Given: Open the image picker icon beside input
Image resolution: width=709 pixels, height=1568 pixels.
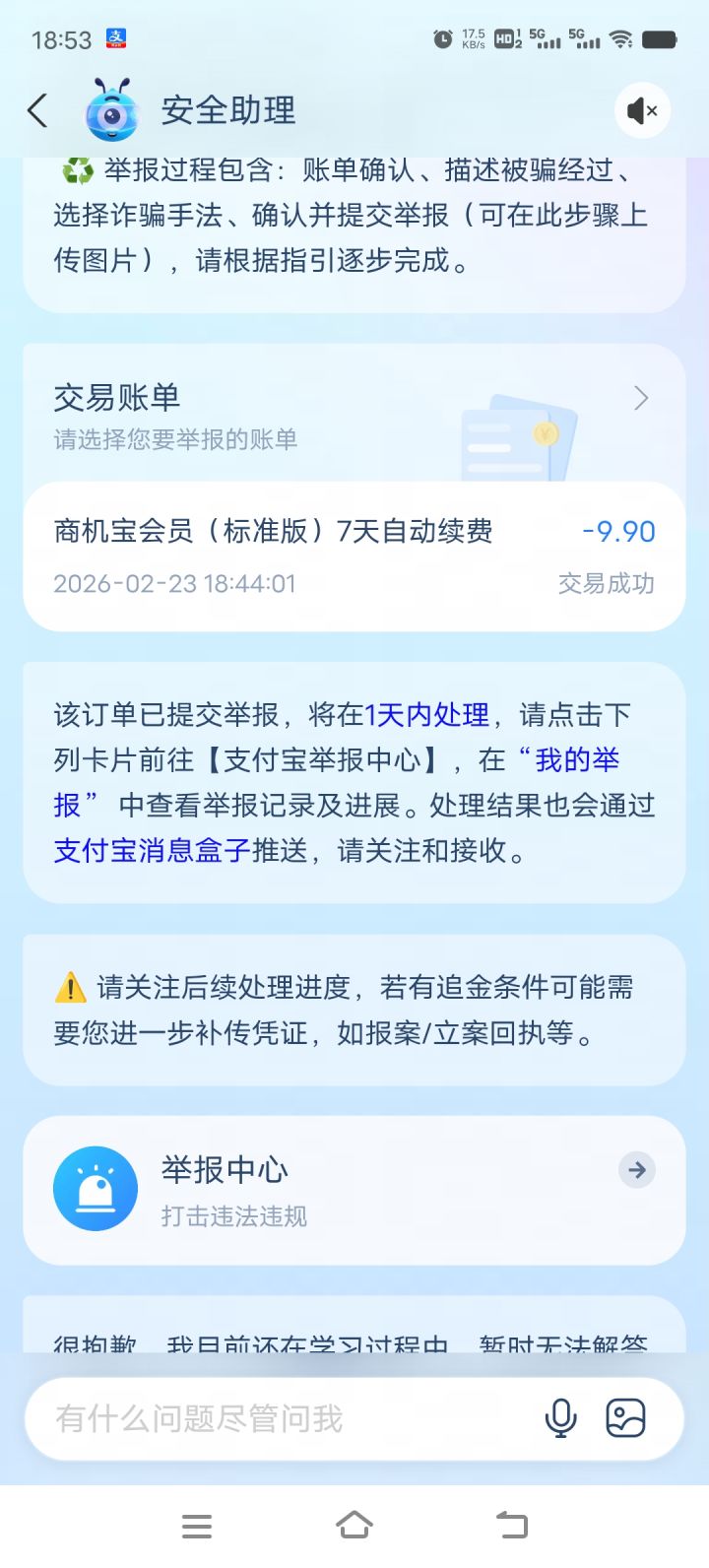Looking at the screenshot, I should click(625, 1418).
